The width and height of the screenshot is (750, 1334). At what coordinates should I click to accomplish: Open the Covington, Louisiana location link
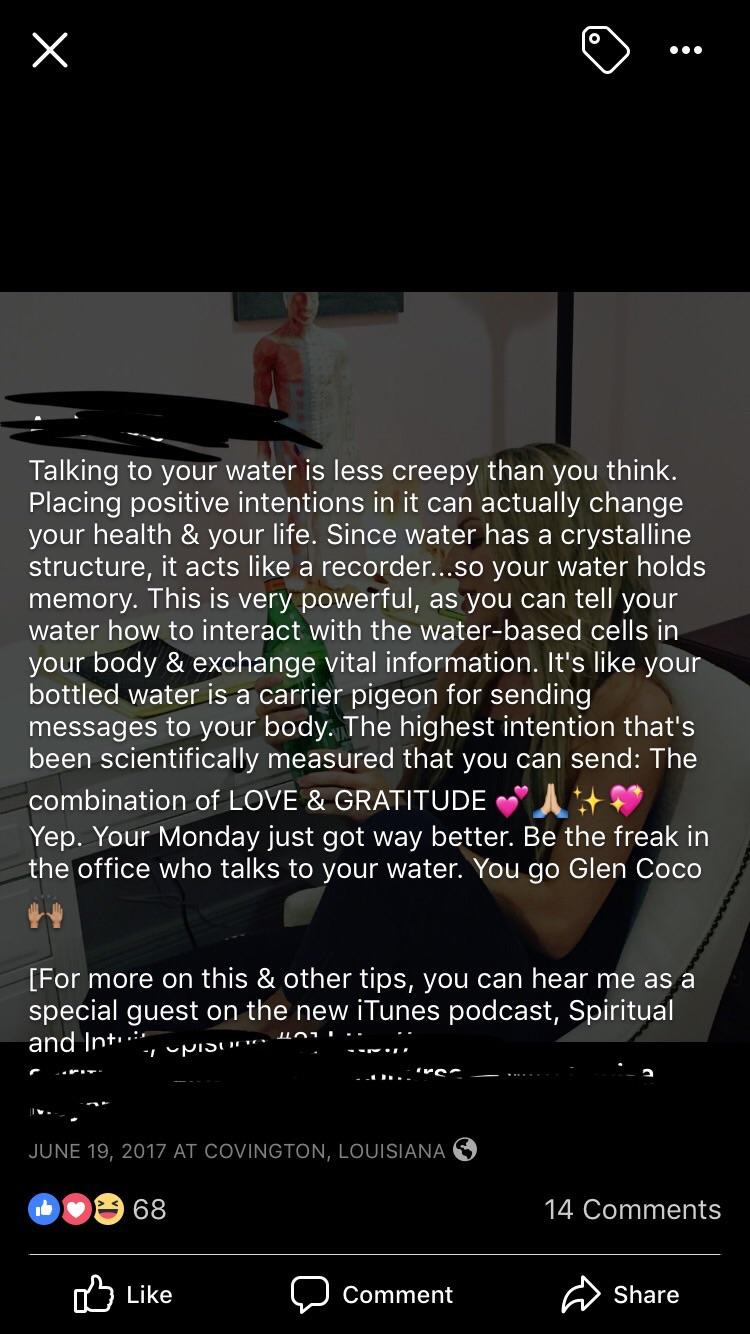344,1150
